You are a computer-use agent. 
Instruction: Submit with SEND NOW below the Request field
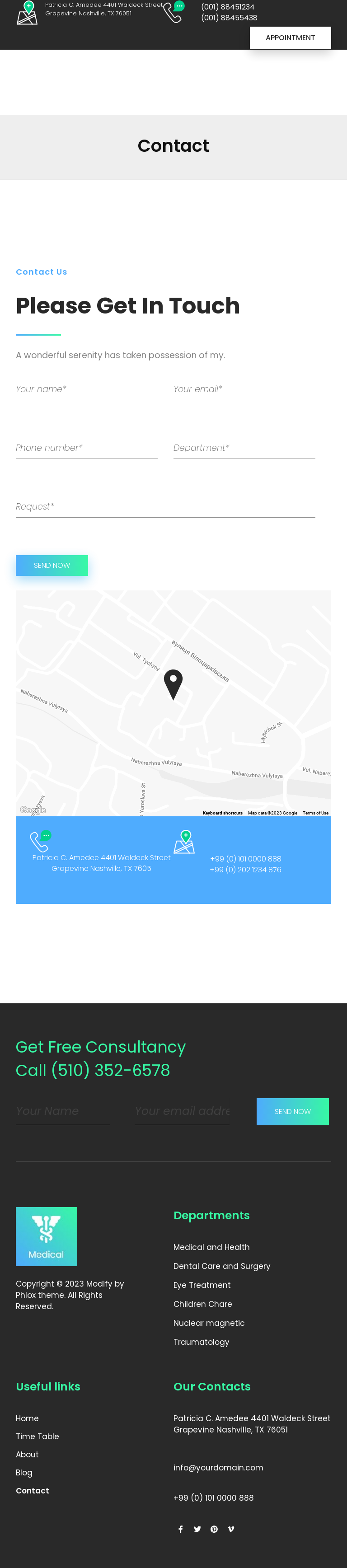[52, 566]
